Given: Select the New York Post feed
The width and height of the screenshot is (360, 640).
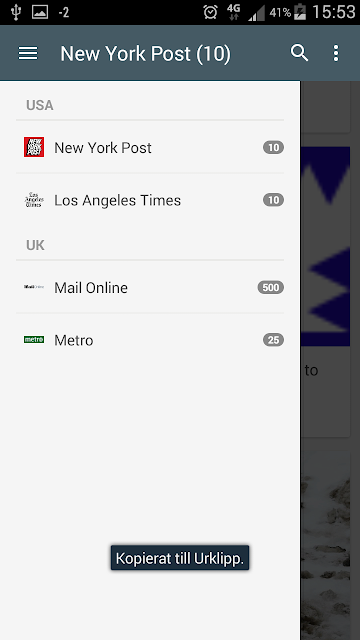Looking at the screenshot, I should [x=150, y=147].
